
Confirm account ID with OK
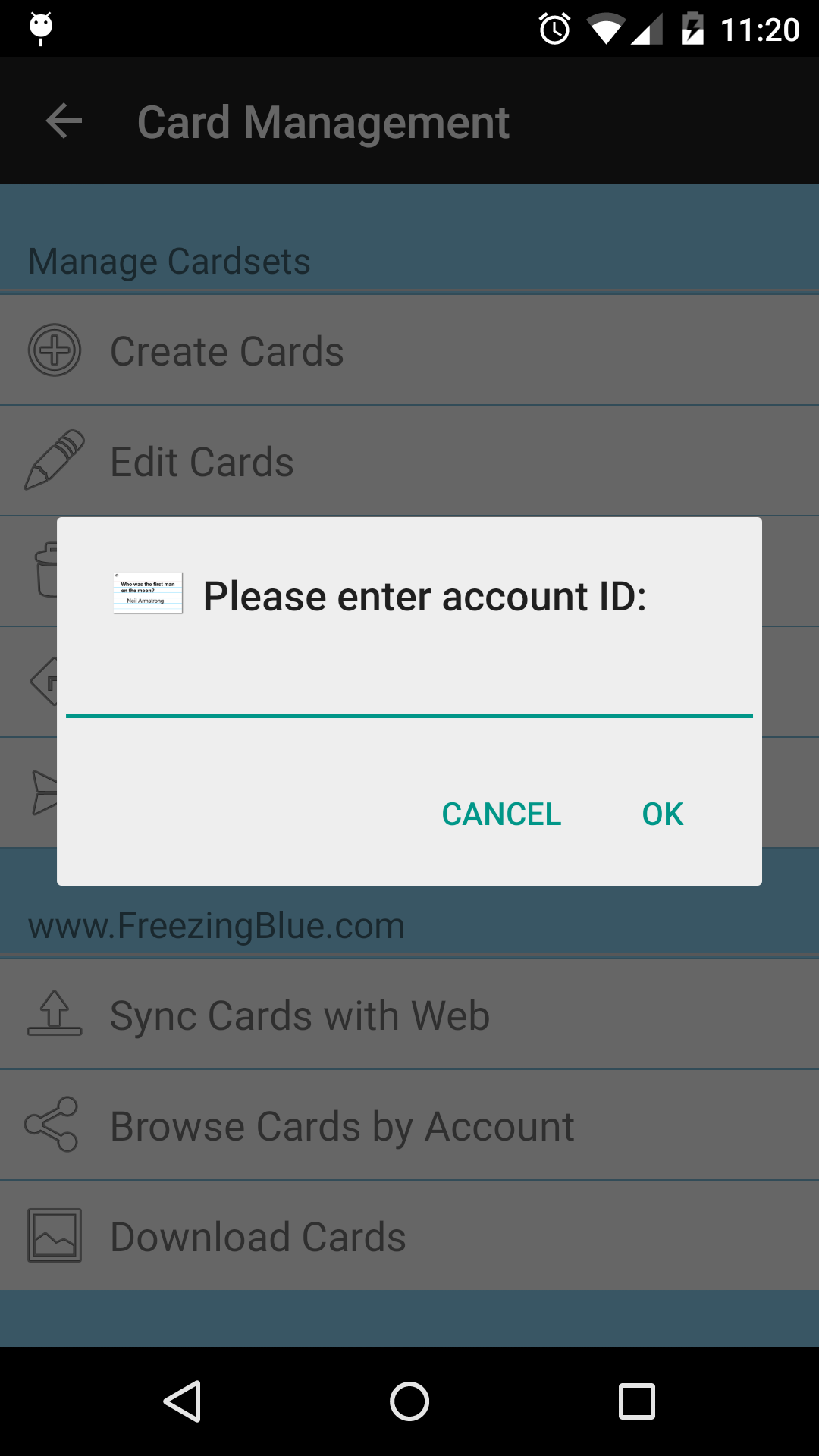click(662, 814)
